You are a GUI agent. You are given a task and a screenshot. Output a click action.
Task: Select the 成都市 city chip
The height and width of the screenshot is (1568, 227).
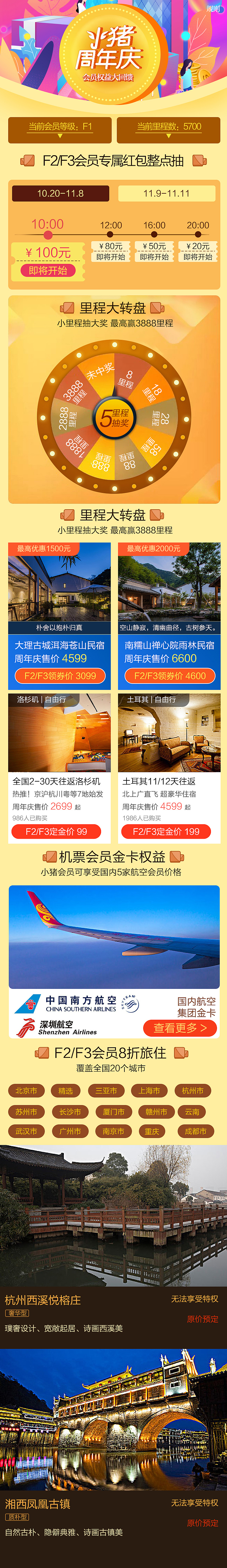click(x=195, y=1131)
